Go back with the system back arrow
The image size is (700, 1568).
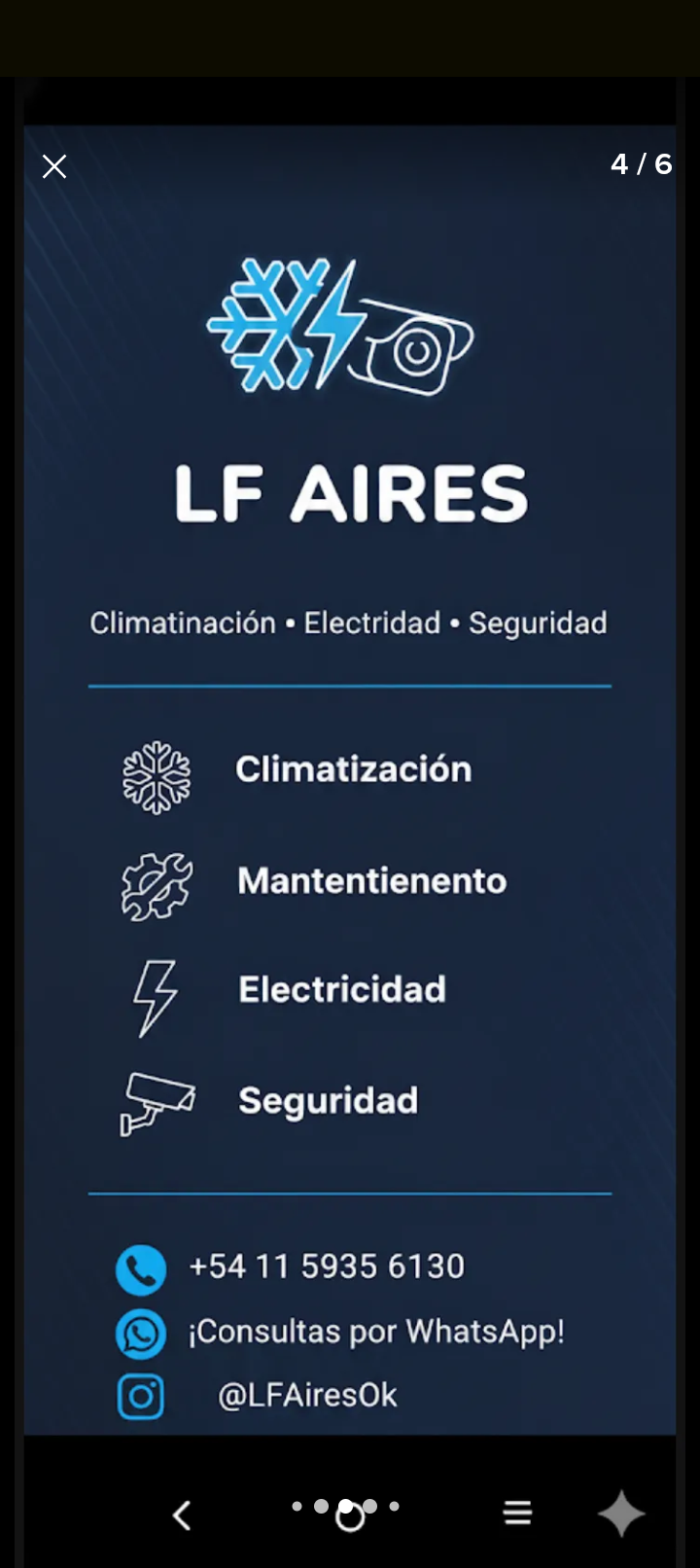click(x=182, y=1515)
